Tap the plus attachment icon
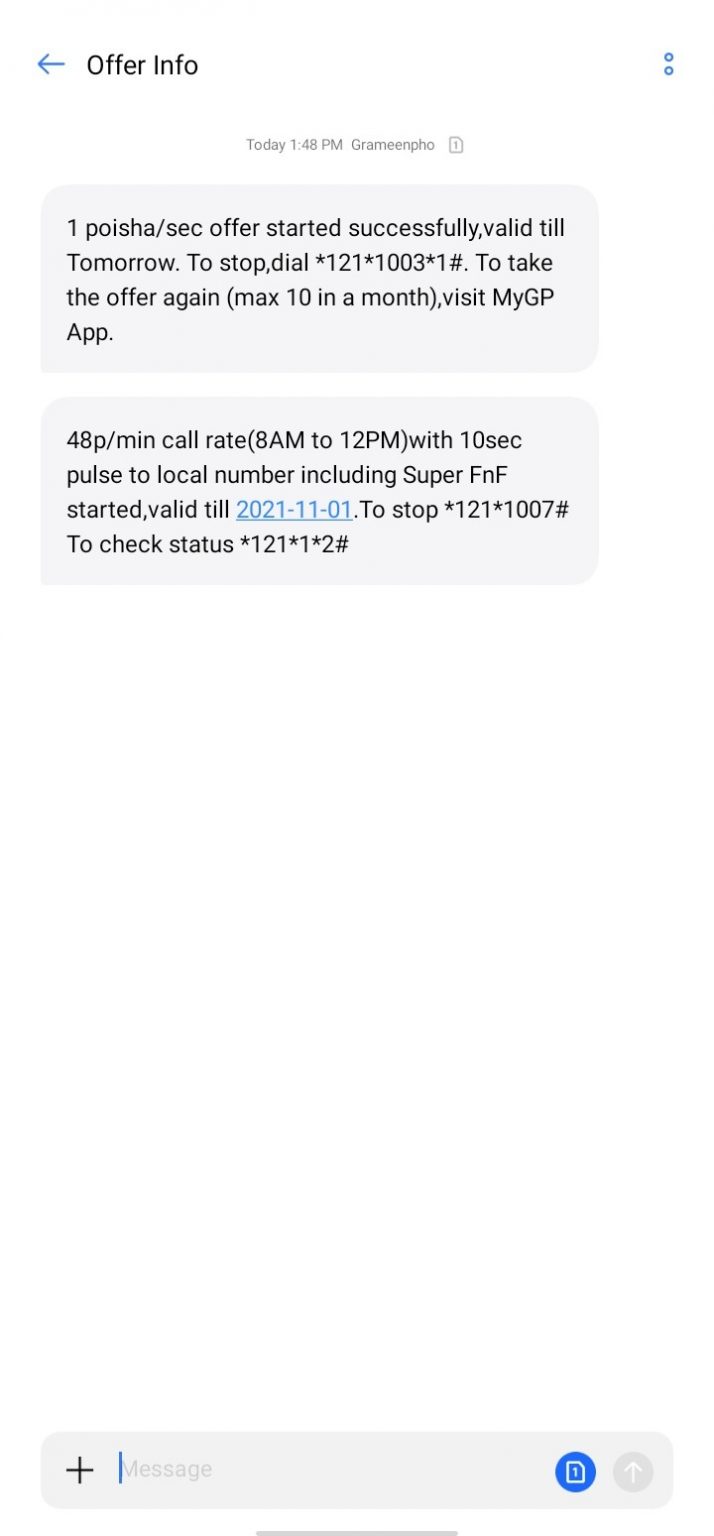This screenshot has height=1536, width=714. click(x=79, y=1469)
